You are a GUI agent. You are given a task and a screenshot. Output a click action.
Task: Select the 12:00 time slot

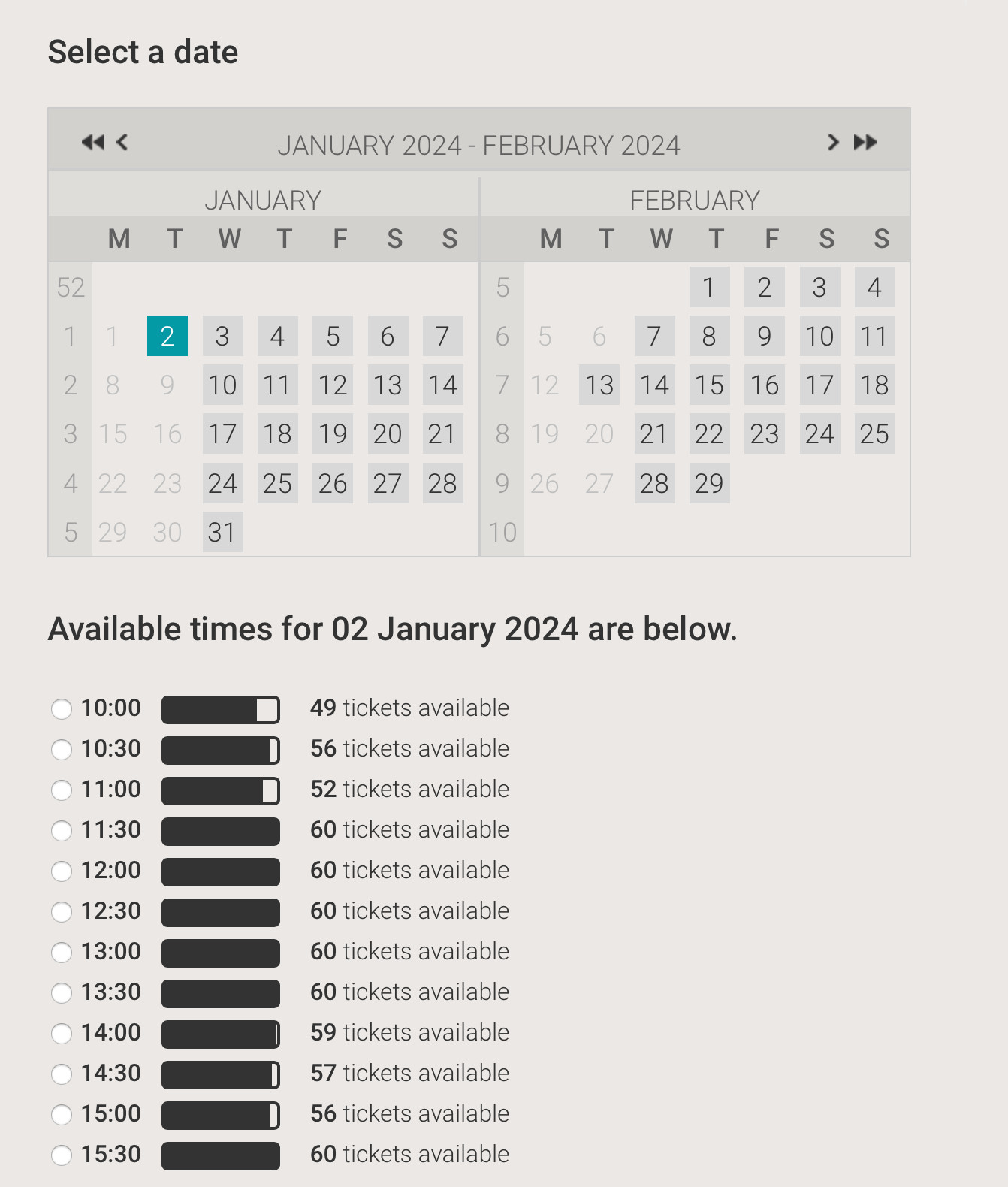[x=62, y=871]
